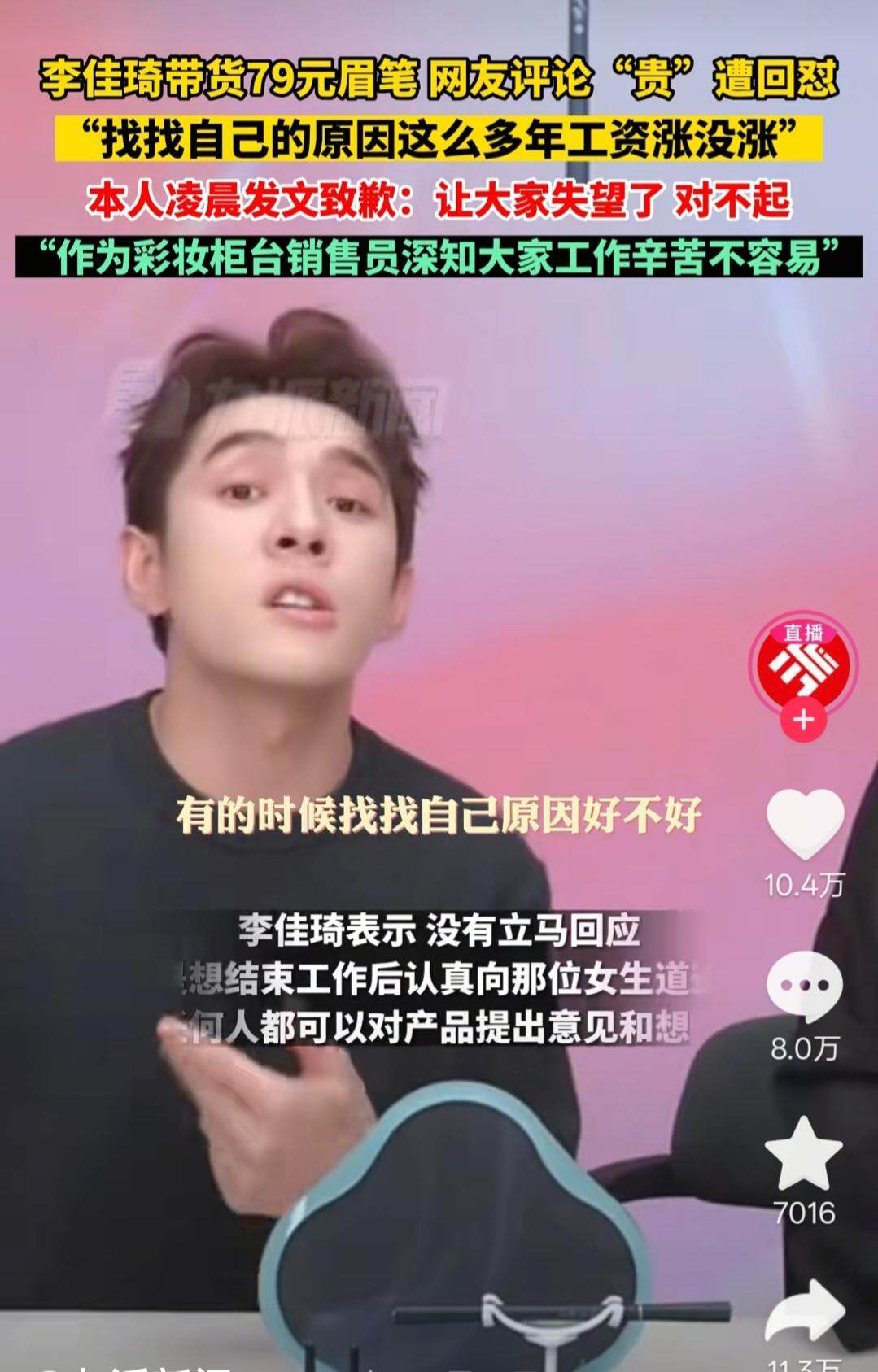Save the video with the star icon
This screenshot has height=1372, width=878.
tap(803, 1155)
